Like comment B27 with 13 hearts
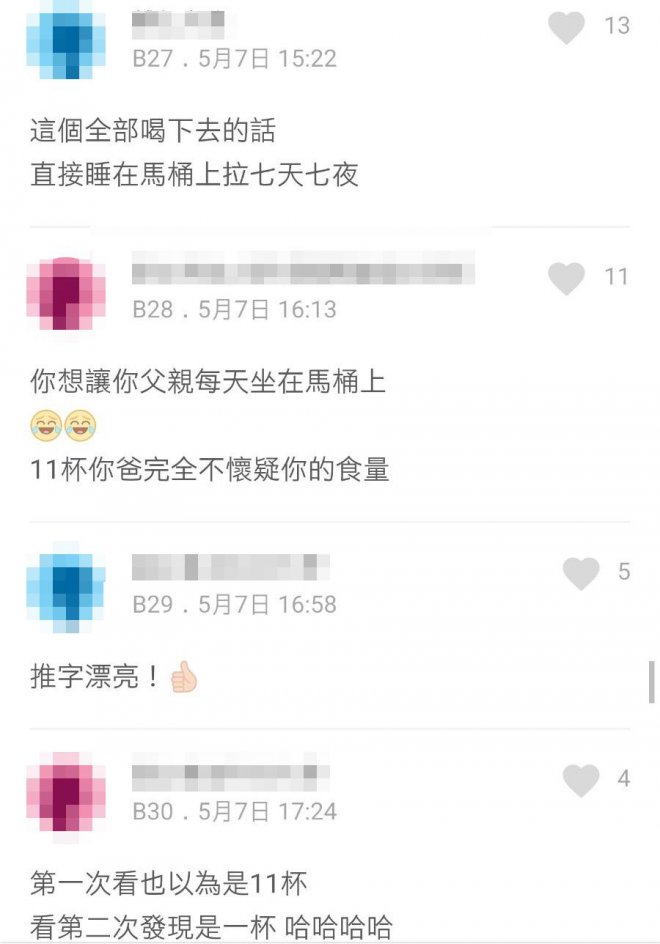The width and height of the screenshot is (660, 944). (x=567, y=27)
